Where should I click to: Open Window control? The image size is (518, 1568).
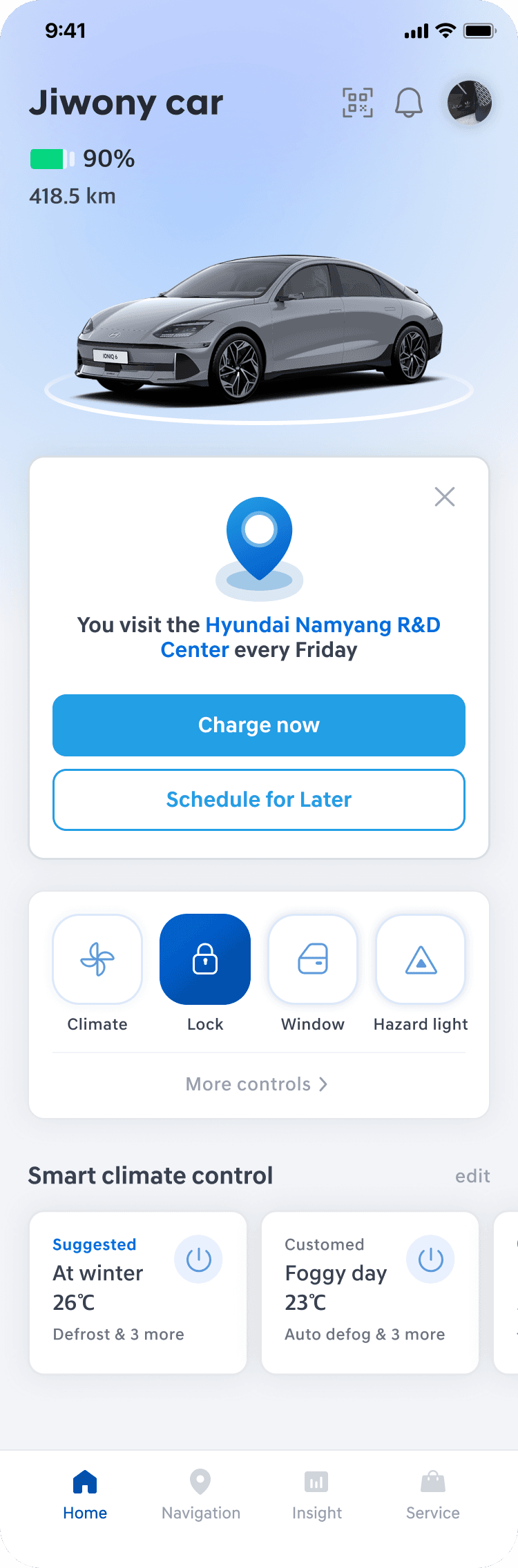pyautogui.click(x=313, y=959)
